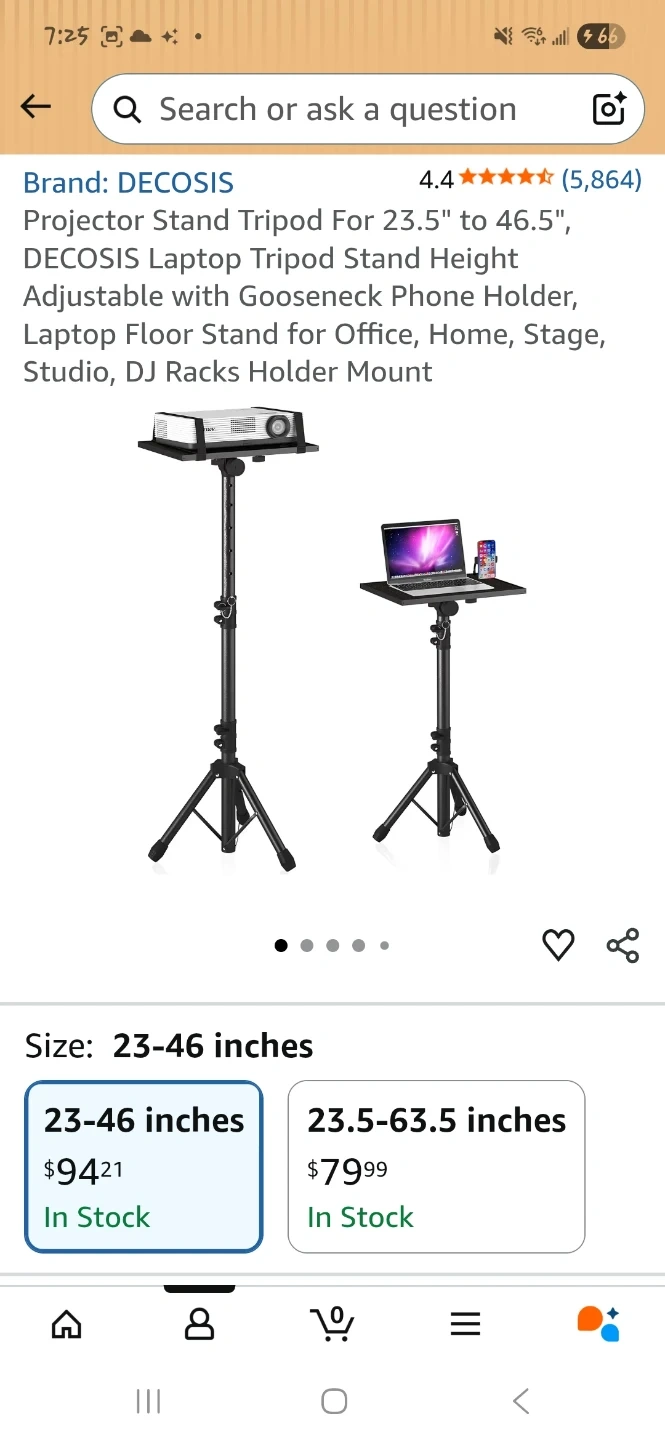665x1440 pixels.
Task: Select the 23-46 inches size option
Action: click(144, 1166)
